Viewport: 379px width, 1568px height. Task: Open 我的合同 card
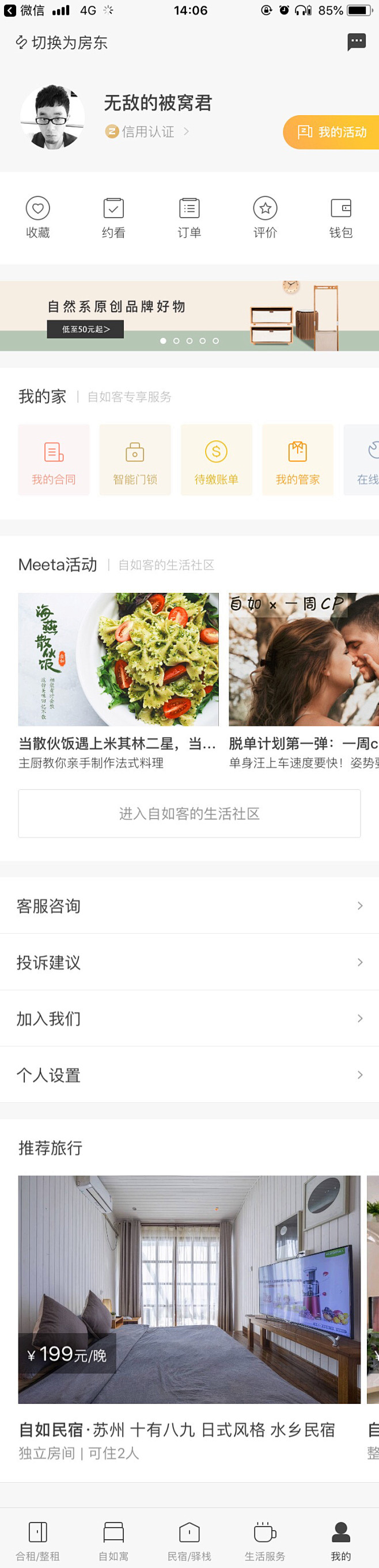54,460
